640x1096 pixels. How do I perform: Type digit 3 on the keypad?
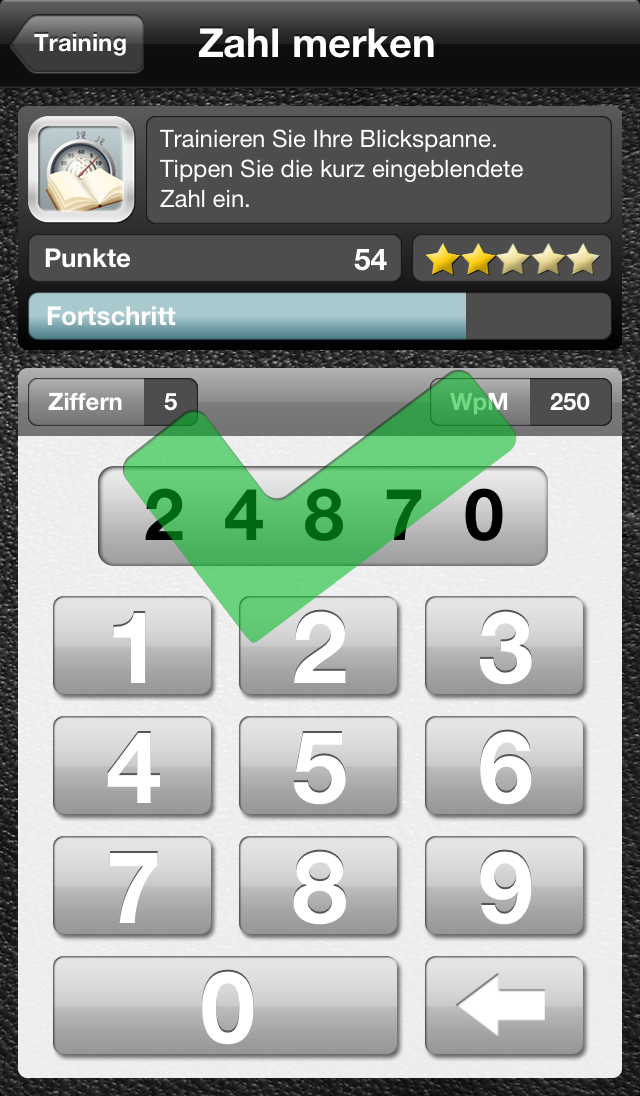[x=504, y=646]
